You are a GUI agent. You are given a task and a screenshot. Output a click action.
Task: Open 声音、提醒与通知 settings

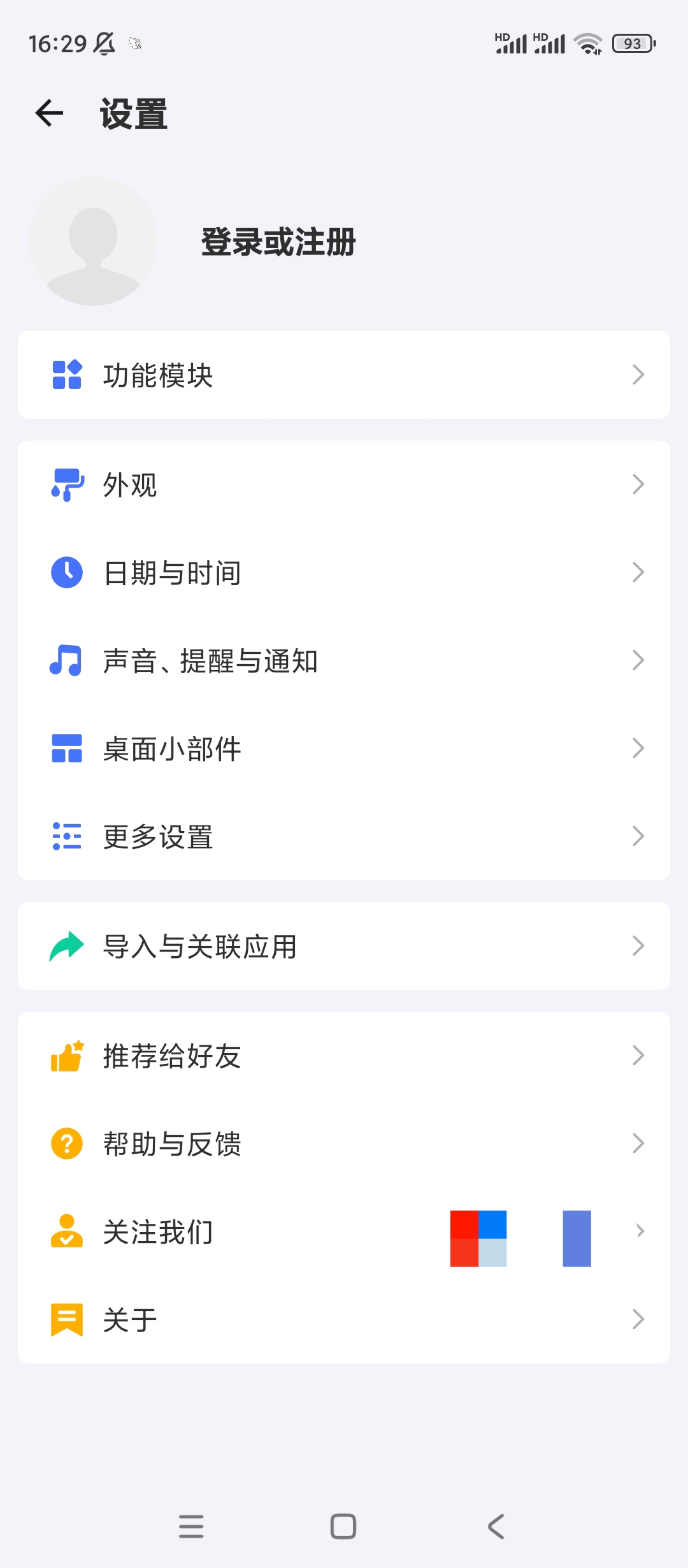pyautogui.click(x=344, y=660)
